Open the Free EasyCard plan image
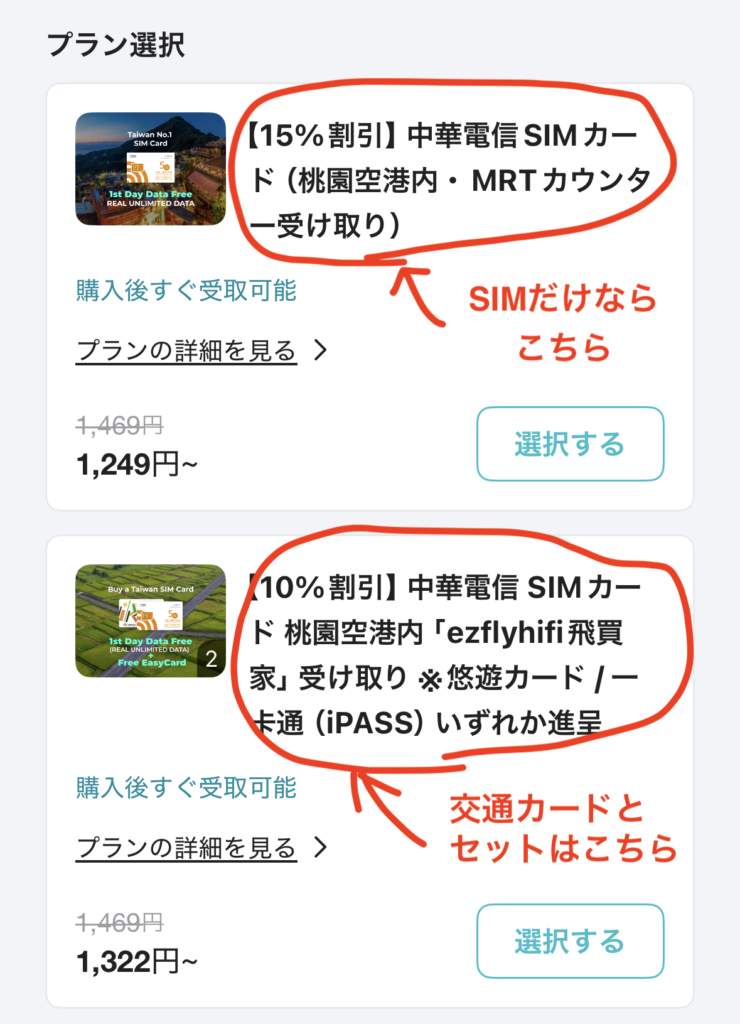Viewport: 740px width, 1024px height. pos(151,621)
